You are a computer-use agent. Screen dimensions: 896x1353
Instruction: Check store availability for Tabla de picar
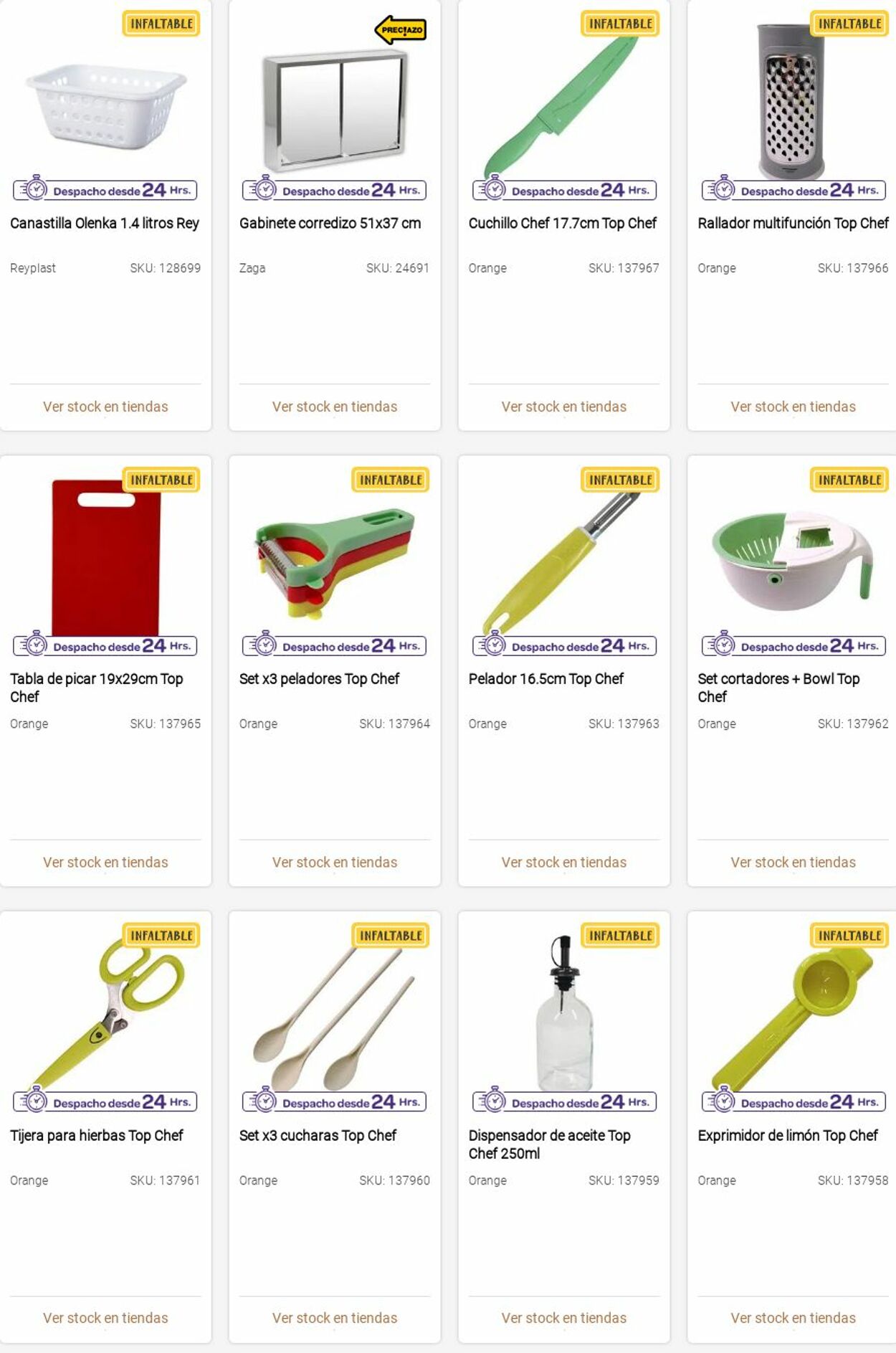(105, 862)
